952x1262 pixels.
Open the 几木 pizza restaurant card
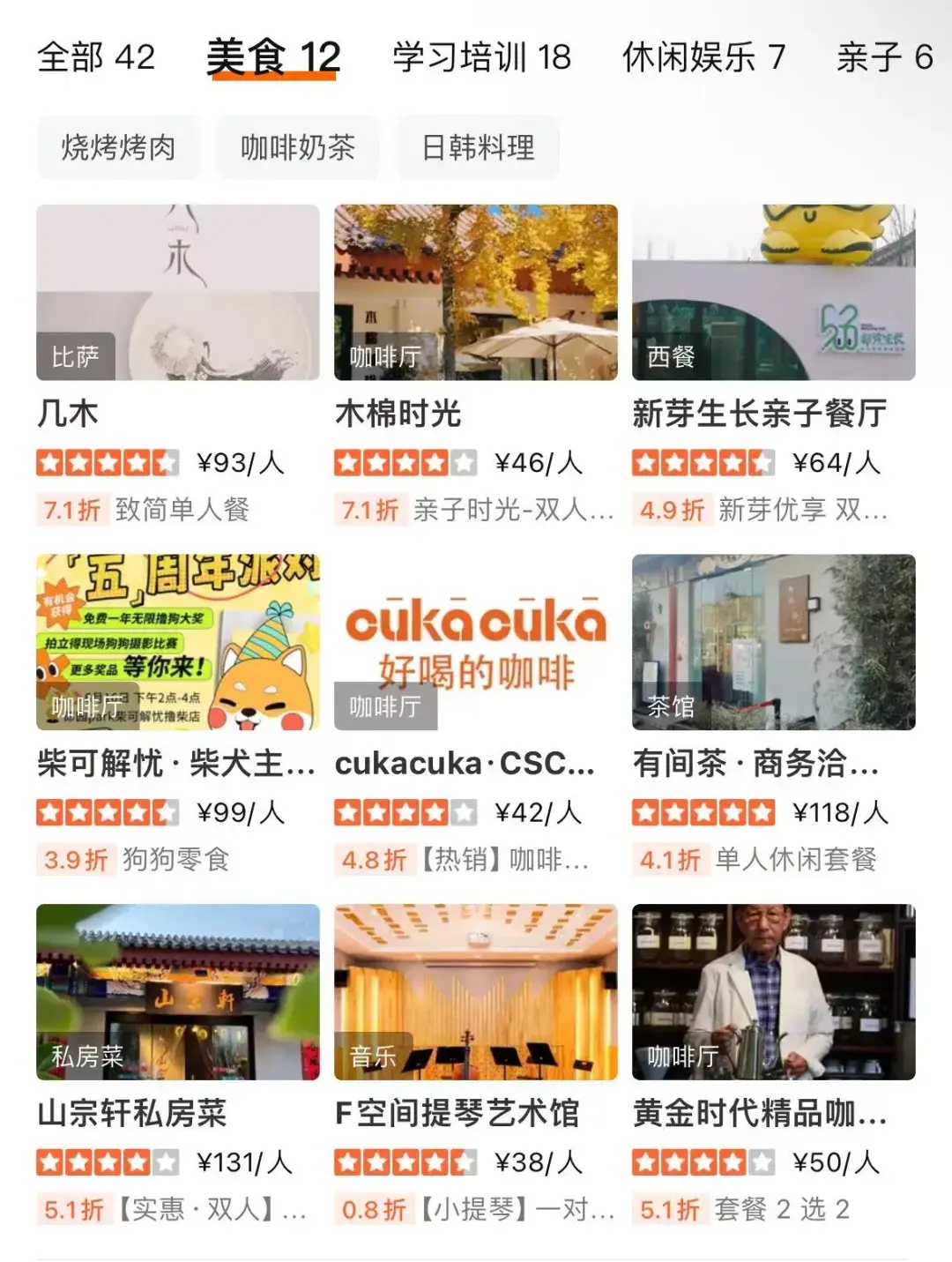pos(177,293)
